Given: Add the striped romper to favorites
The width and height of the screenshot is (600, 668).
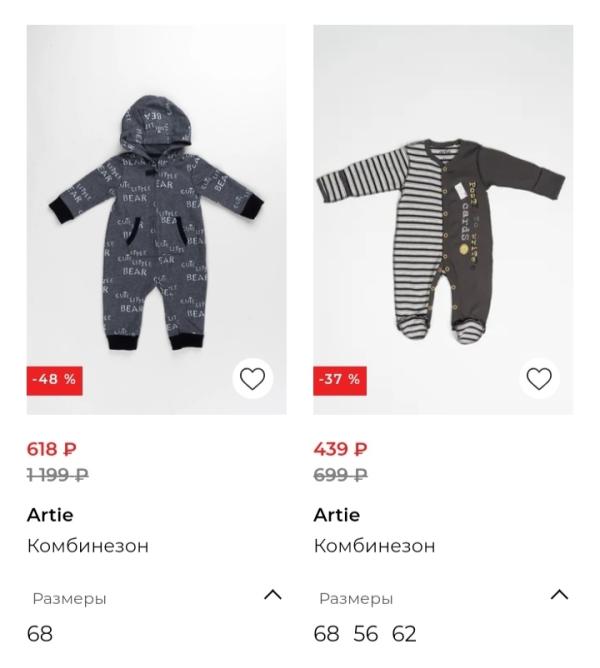Looking at the screenshot, I should pyautogui.click(x=539, y=379).
